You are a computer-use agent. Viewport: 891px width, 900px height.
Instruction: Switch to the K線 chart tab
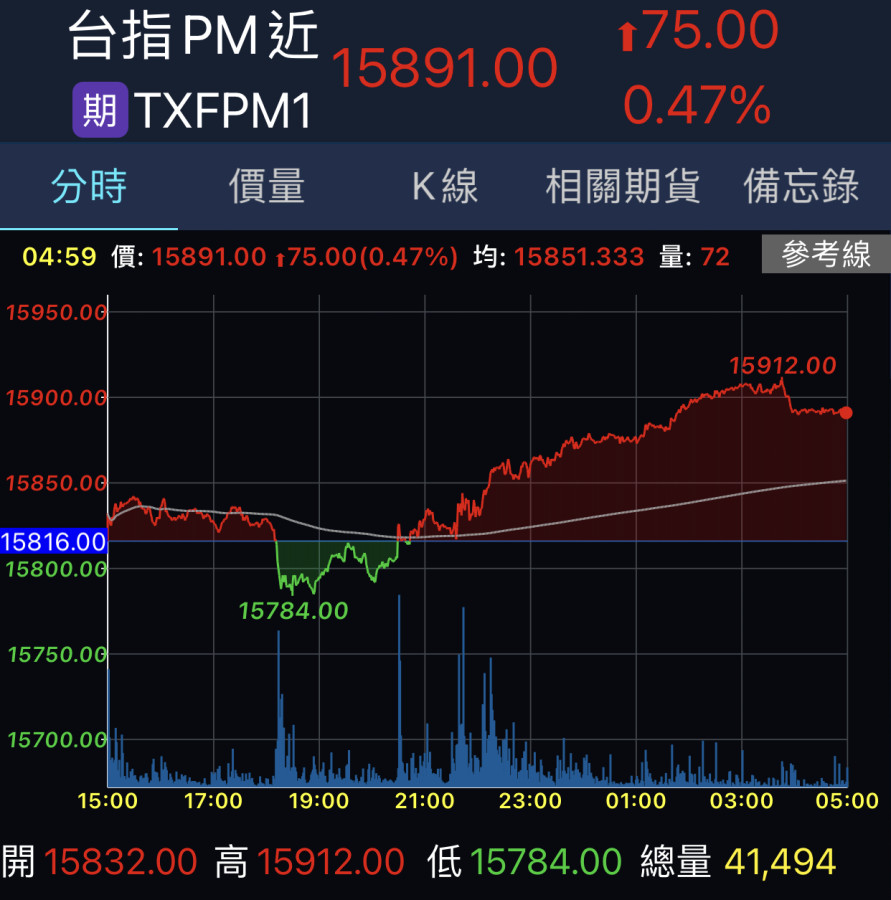445,187
